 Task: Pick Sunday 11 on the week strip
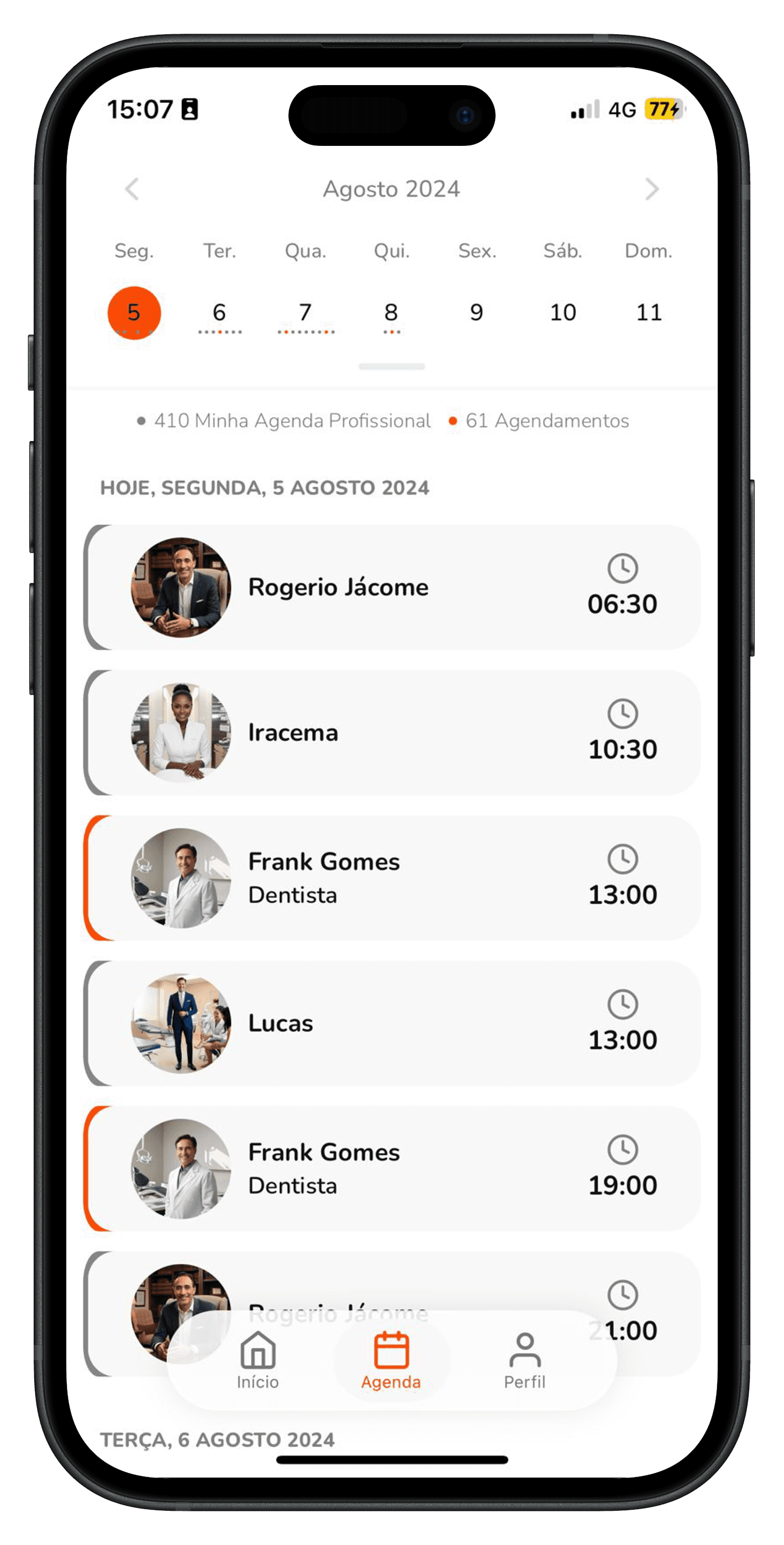point(649,313)
